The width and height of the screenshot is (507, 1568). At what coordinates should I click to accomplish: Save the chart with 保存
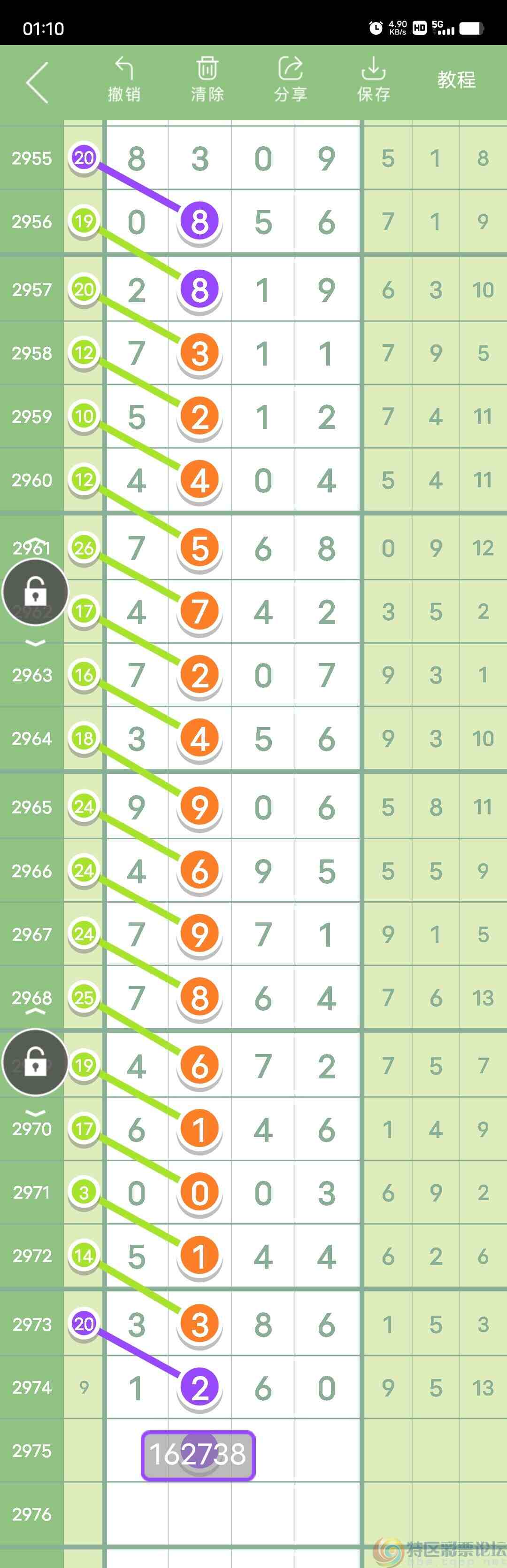pos(373,80)
